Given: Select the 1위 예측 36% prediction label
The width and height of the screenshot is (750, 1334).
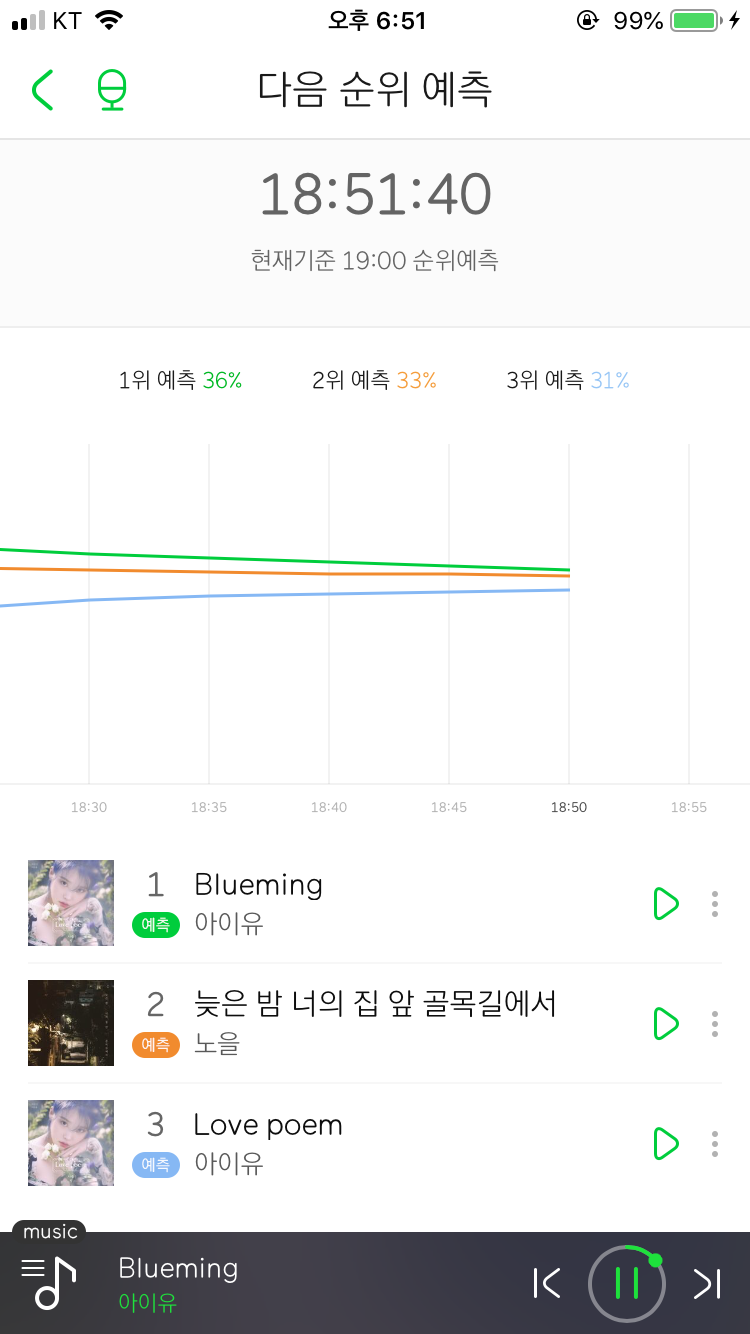Looking at the screenshot, I should point(180,380).
